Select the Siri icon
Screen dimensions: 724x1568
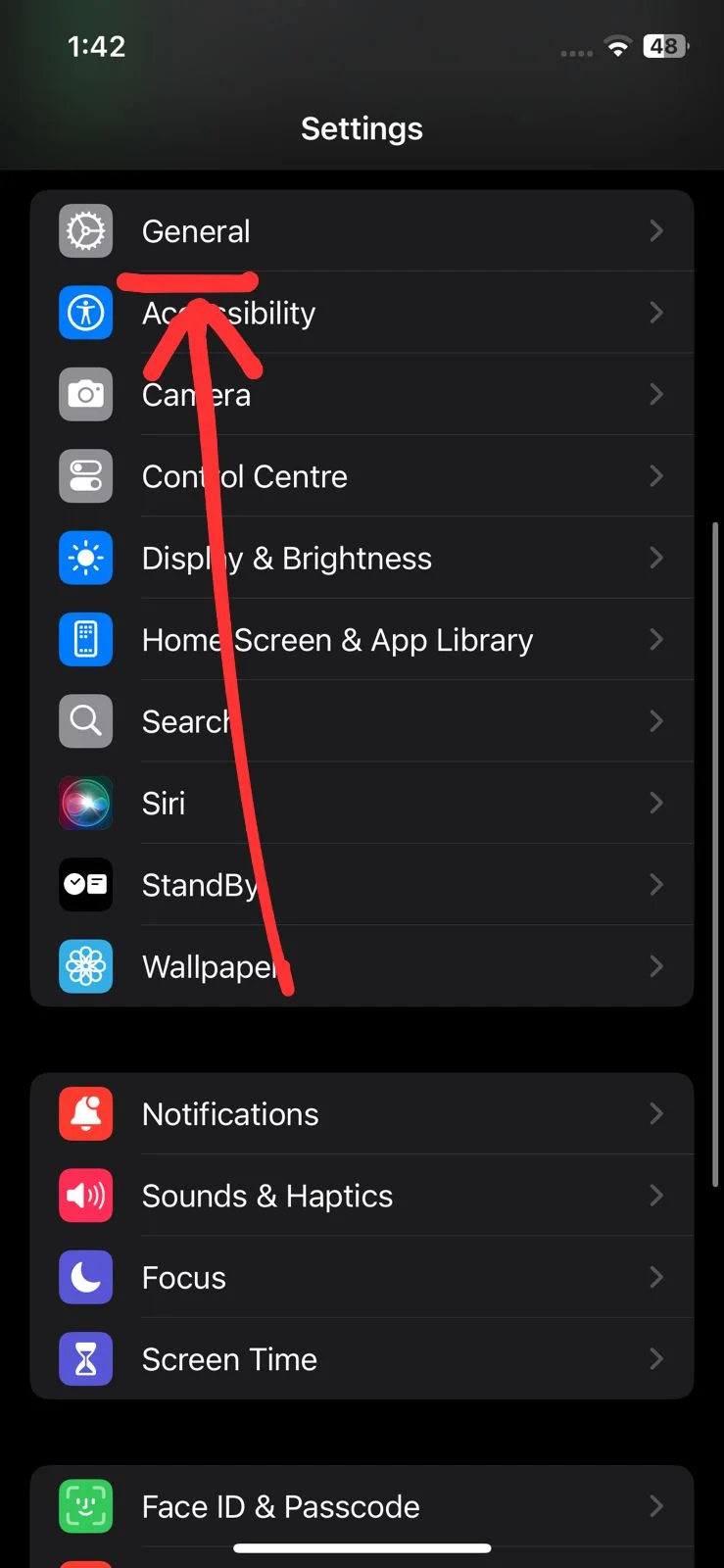click(85, 803)
